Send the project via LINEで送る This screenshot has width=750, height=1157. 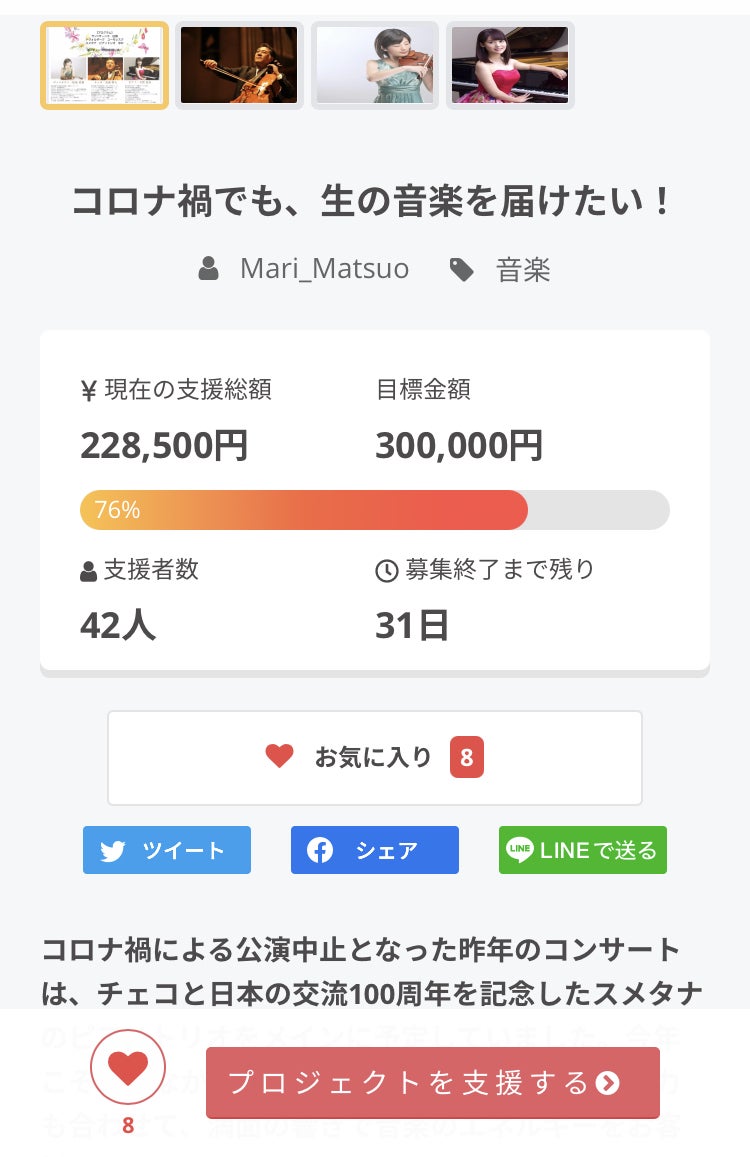pyautogui.click(x=583, y=850)
